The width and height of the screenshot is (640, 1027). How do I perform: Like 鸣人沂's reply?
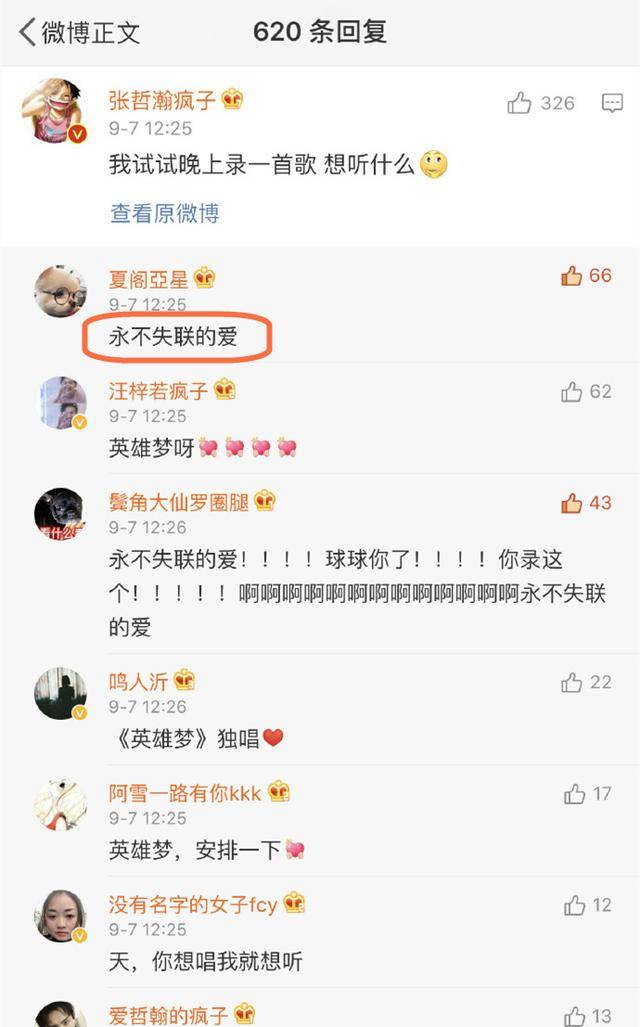pyautogui.click(x=572, y=682)
